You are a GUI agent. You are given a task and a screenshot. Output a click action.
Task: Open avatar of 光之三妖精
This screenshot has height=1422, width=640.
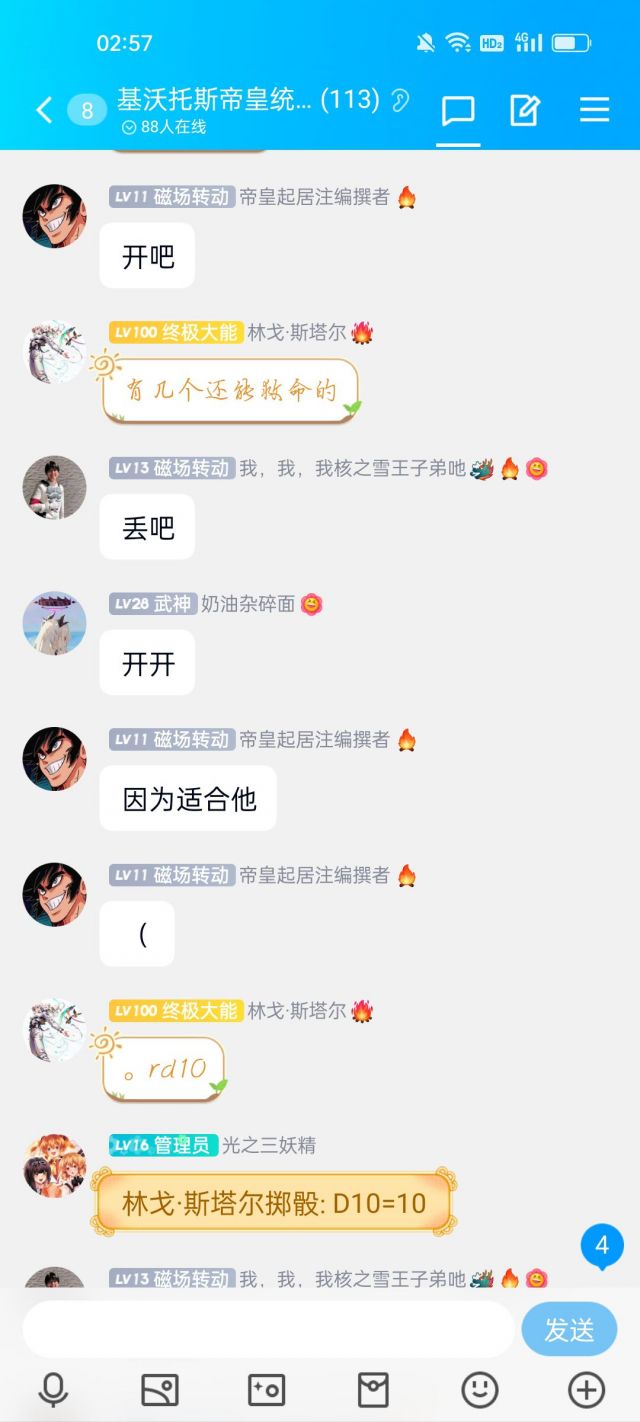point(55,1165)
